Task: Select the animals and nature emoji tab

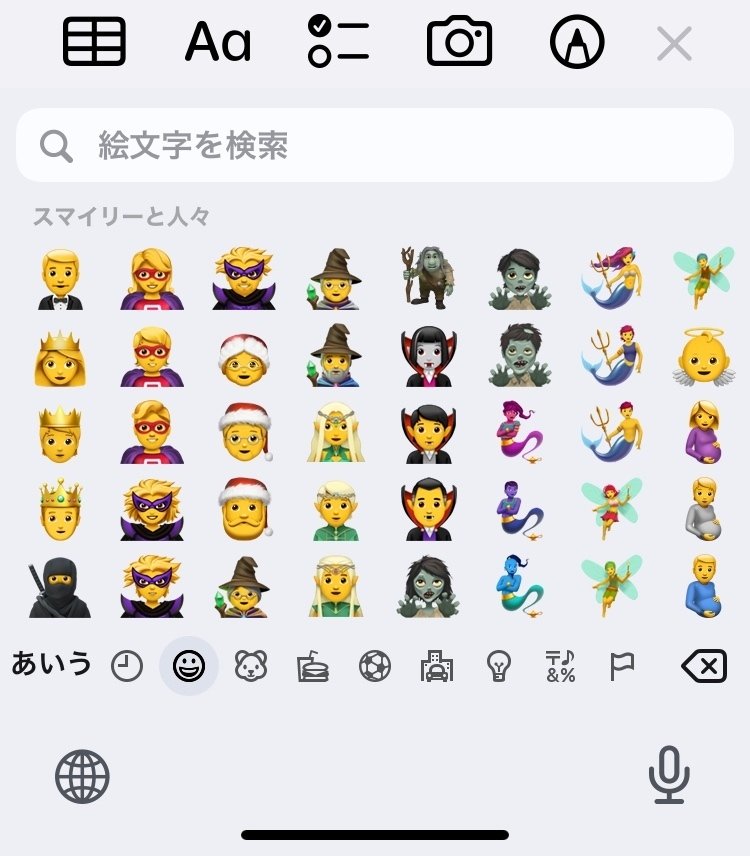Action: point(251,666)
